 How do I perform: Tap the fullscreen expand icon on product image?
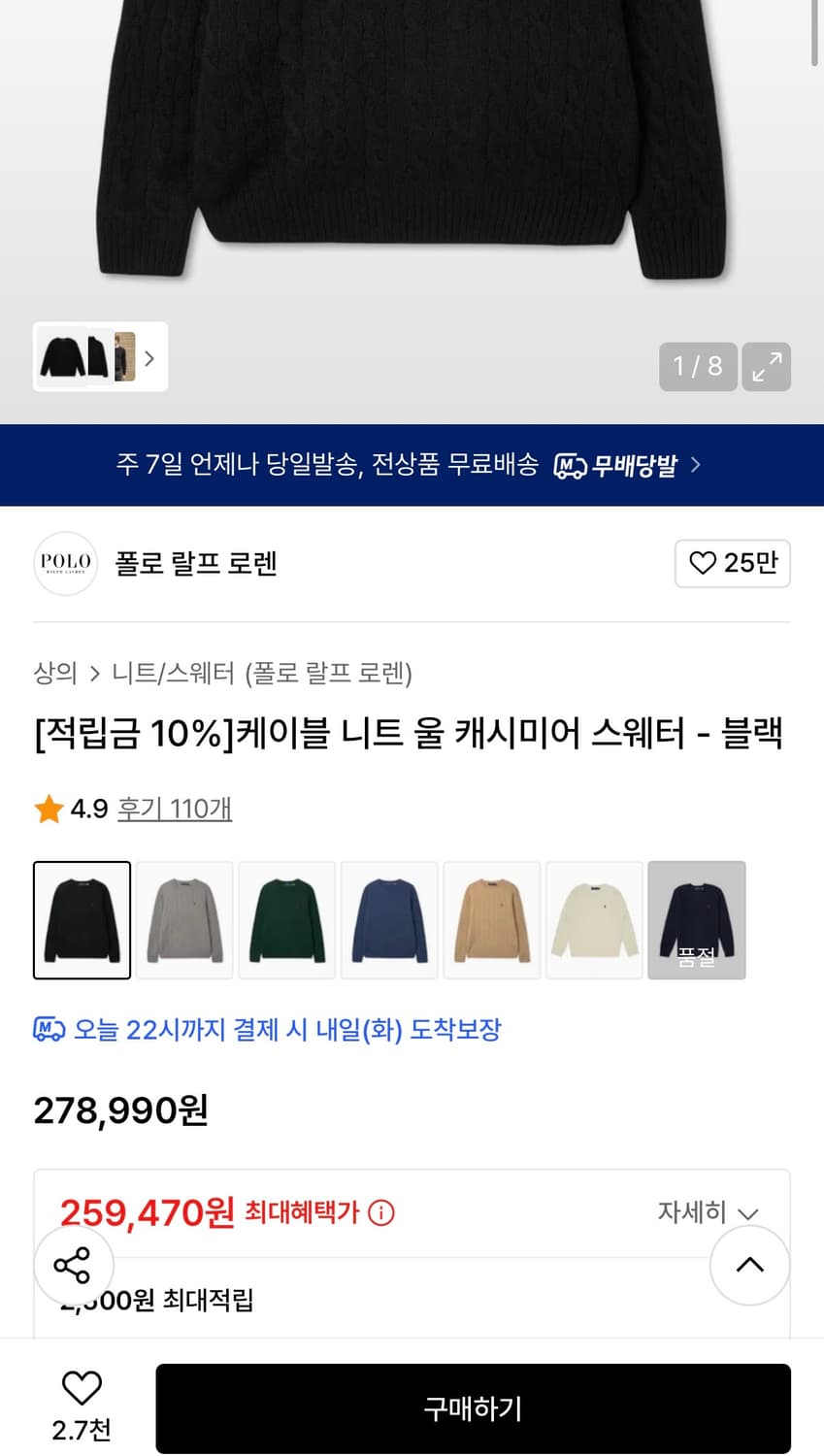click(767, 367)
